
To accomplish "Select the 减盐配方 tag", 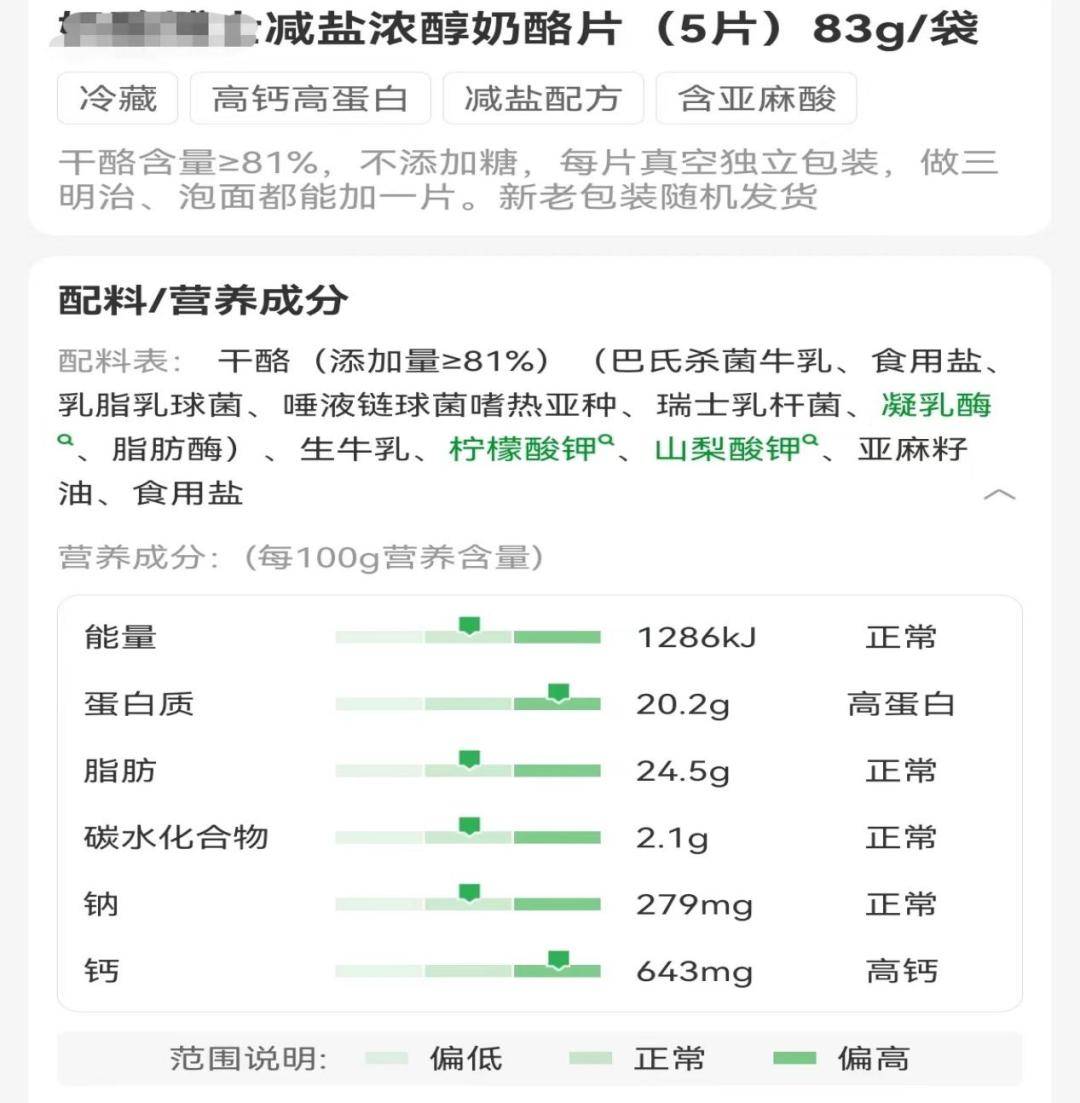I will point(541,98).
